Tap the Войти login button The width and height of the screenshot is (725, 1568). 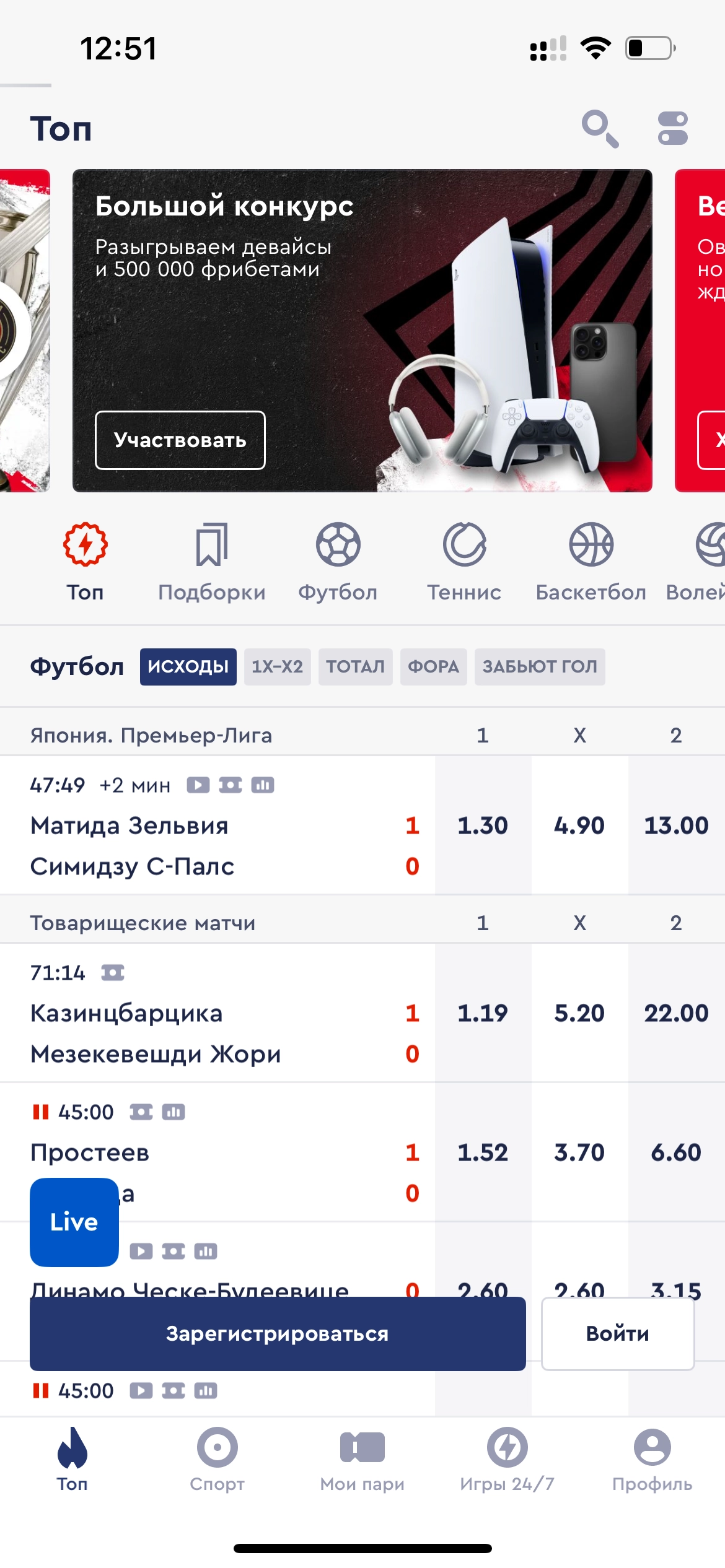(617, 1333)
